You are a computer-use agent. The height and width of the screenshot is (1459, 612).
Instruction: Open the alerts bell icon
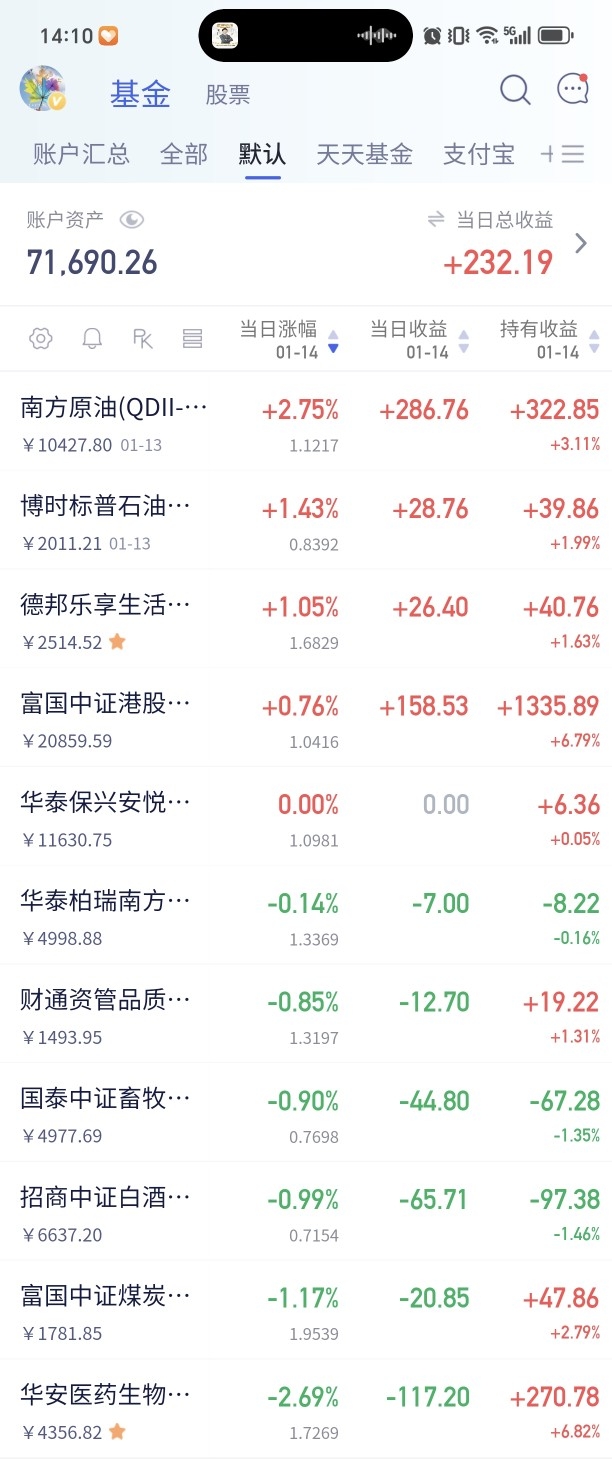[x=92, y=339]
